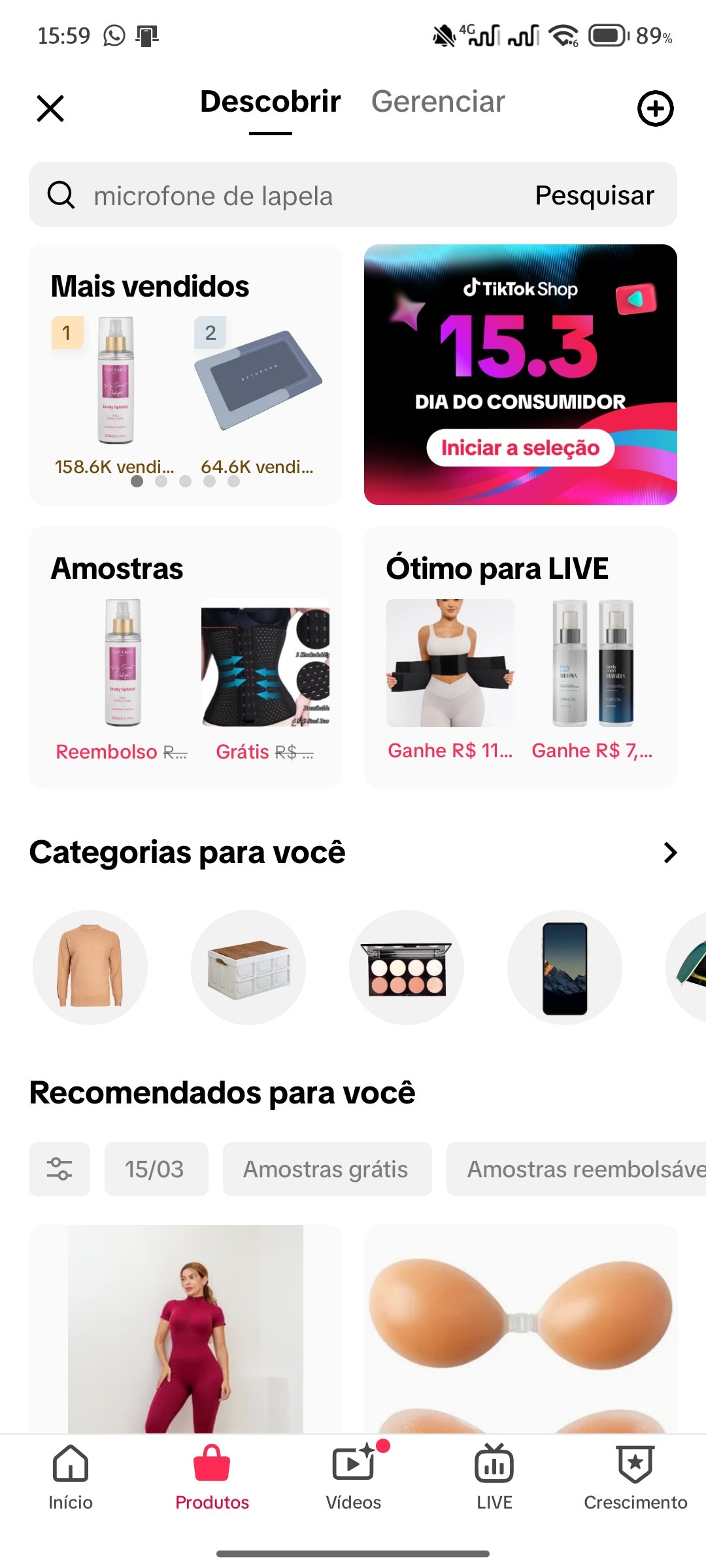Tap the plus icon to add product
706x1568 pixels.
point(655,108)
